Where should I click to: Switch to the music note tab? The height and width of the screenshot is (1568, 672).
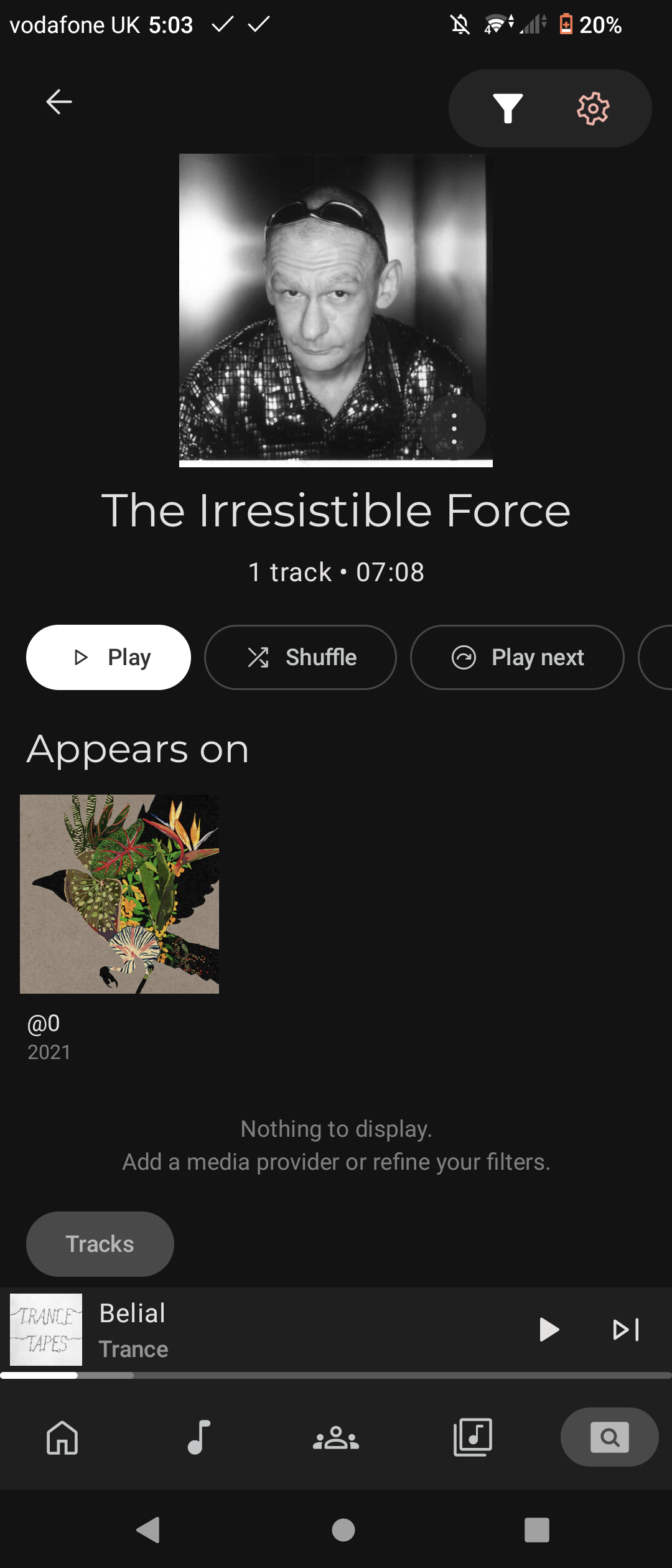(199, 1437)
